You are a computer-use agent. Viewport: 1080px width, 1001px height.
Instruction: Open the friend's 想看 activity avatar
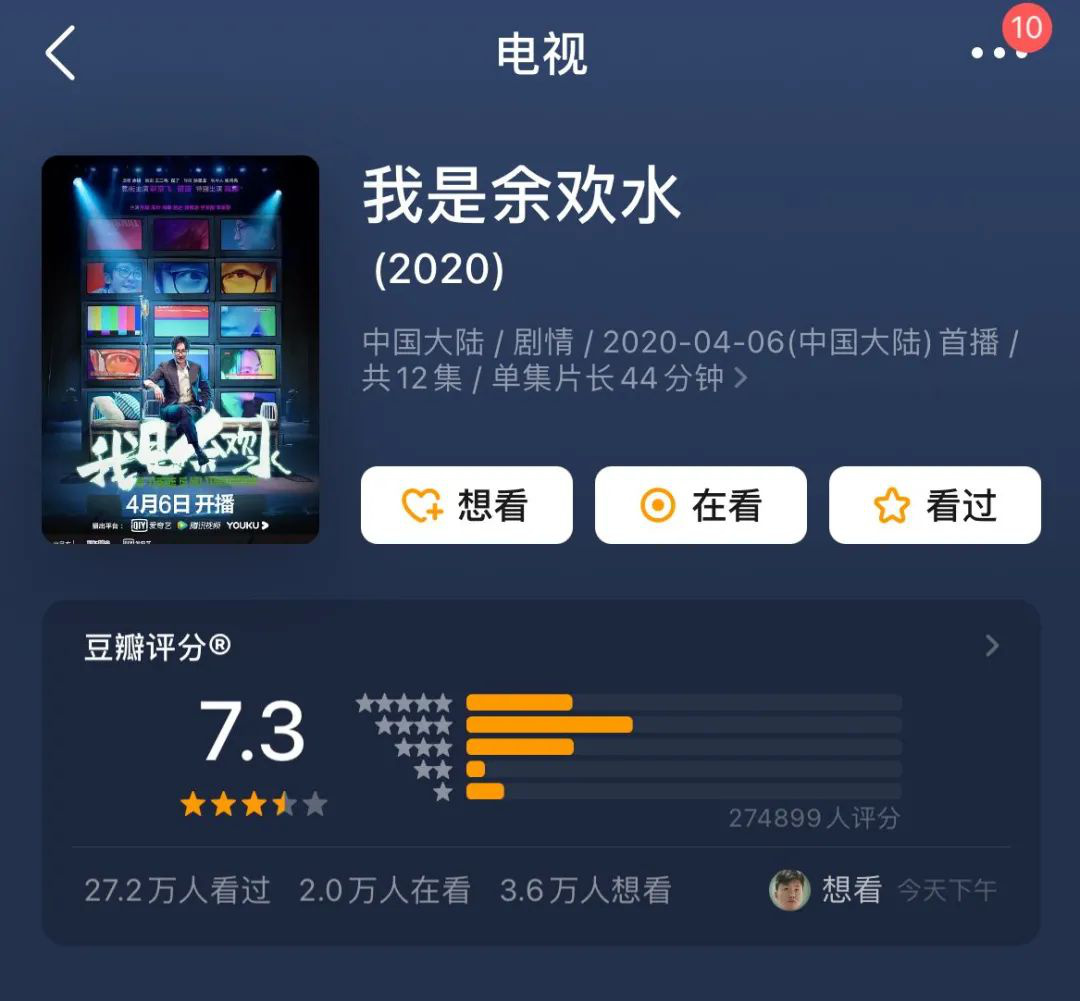789,889
